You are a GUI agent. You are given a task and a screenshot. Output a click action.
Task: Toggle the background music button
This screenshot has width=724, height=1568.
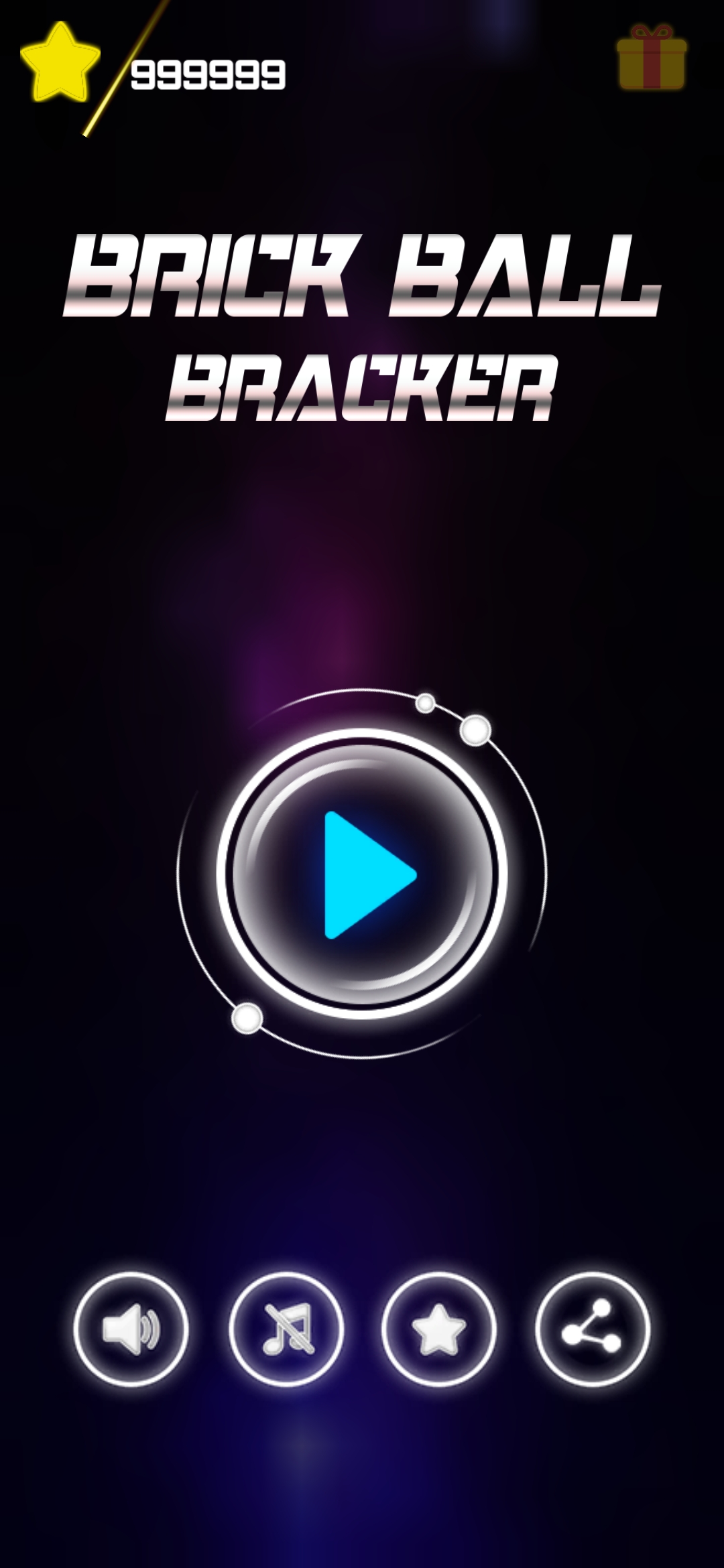click(x=286, y=1329)
